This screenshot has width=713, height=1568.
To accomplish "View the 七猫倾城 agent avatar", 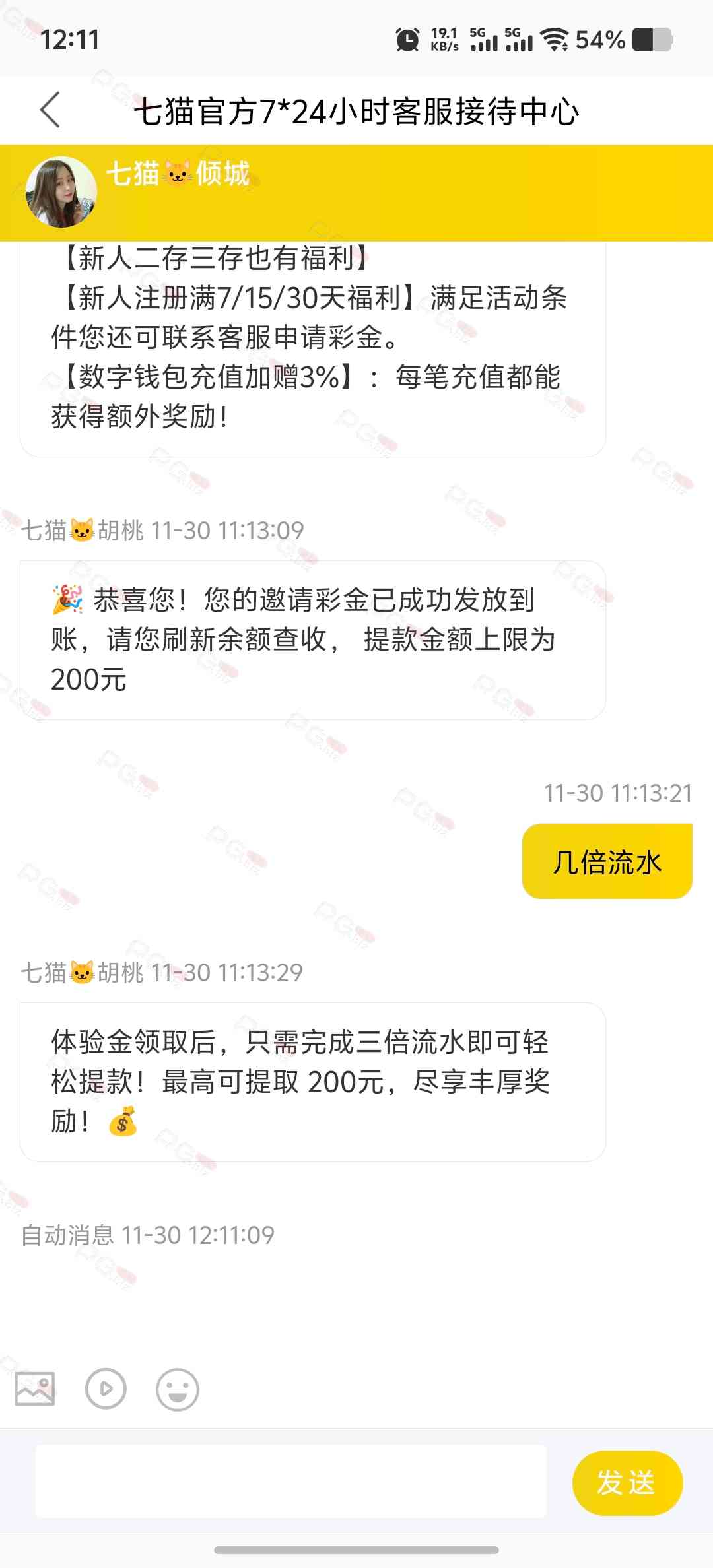I will point(61,192).
